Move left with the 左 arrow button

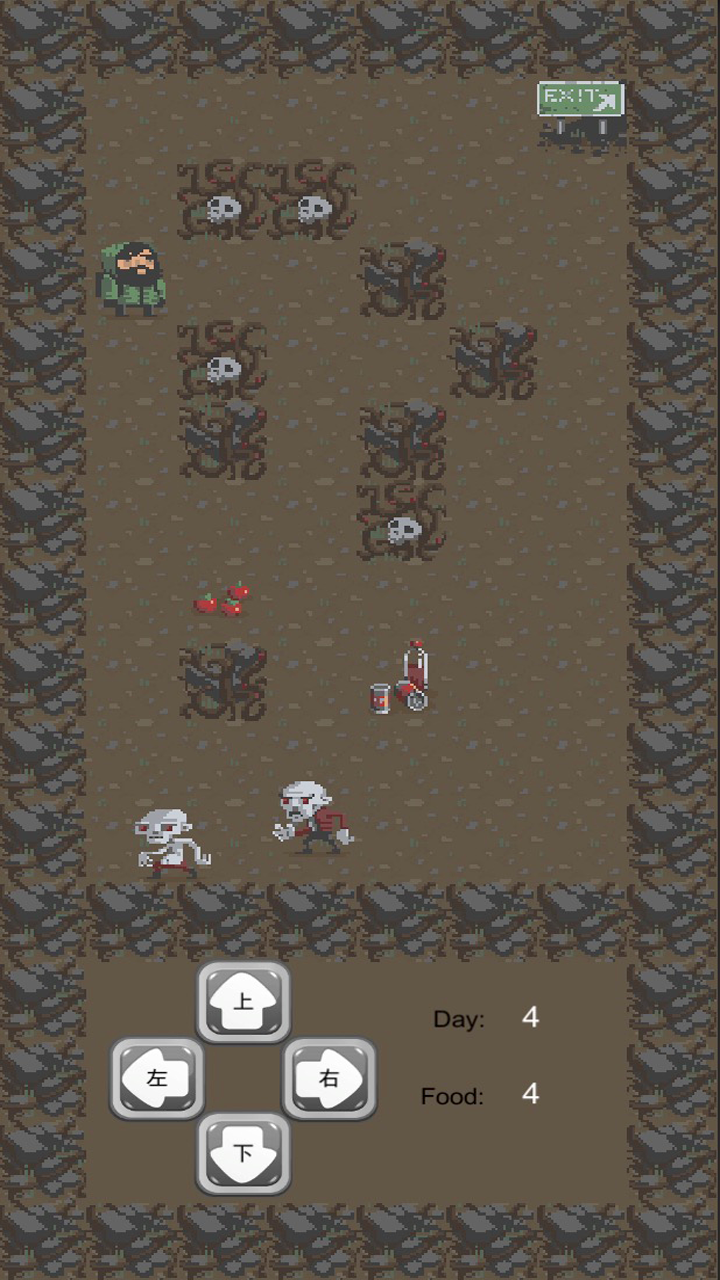point(157,1078)
